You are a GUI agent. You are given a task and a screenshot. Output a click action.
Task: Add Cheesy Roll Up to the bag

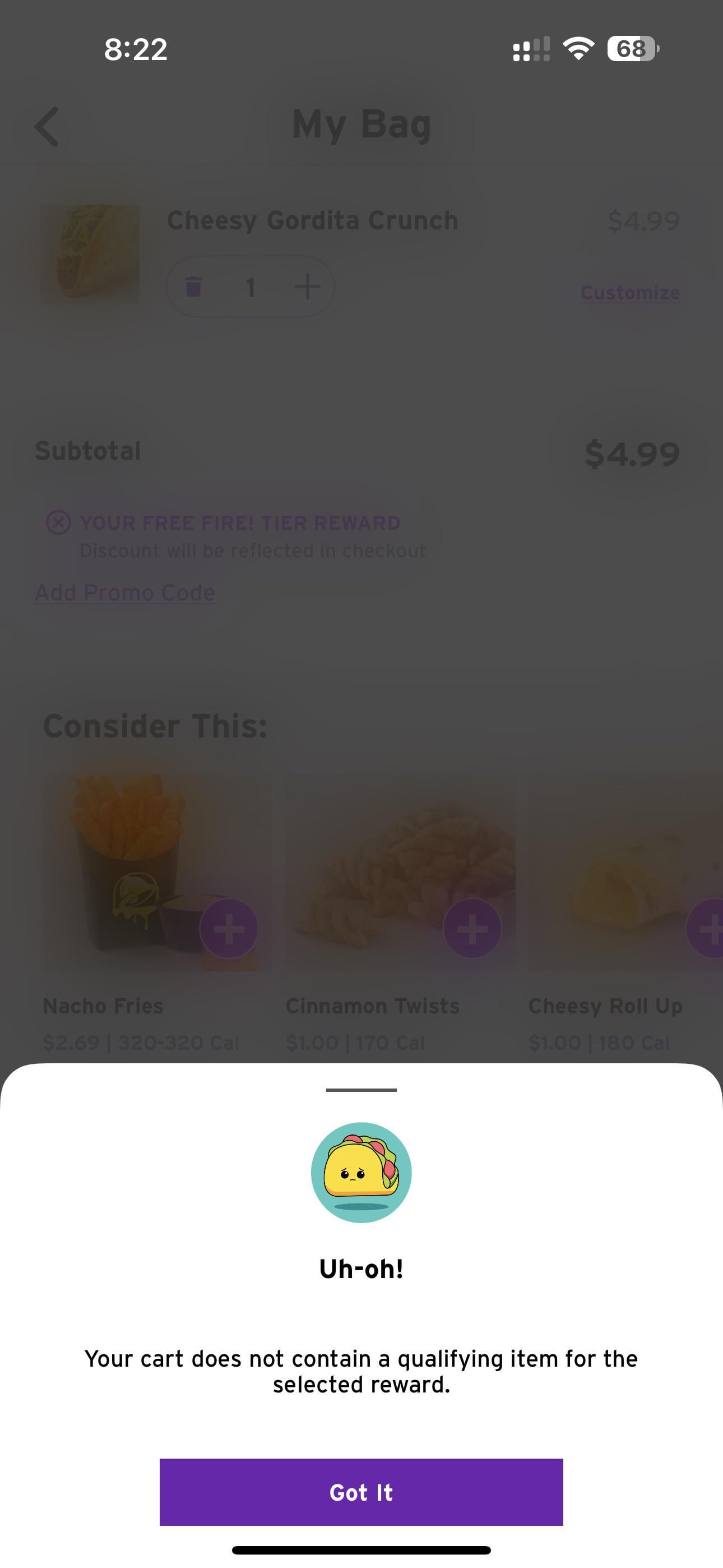click(x=707, y=928)
